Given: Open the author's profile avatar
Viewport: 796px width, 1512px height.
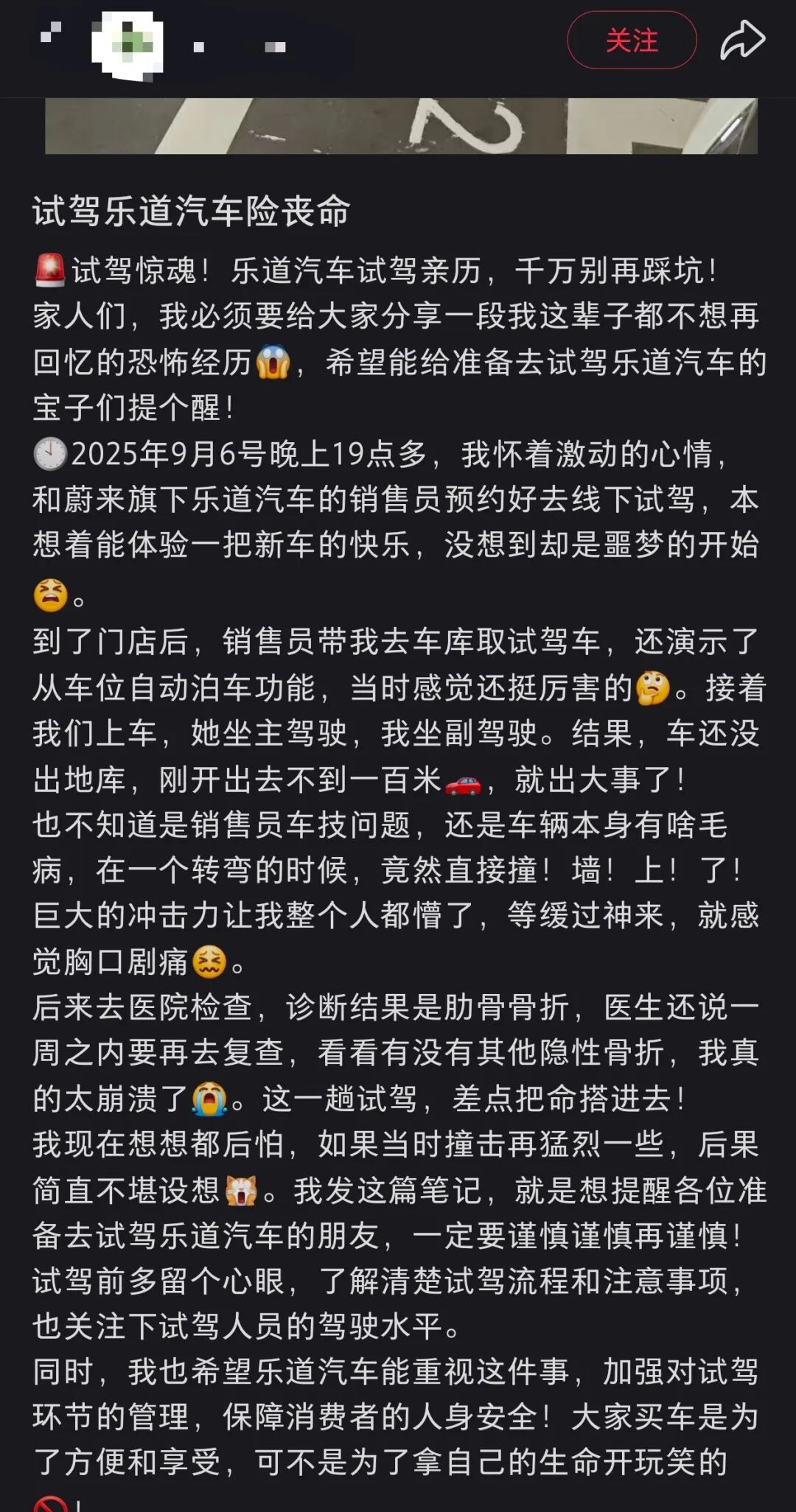Looking at the screenshot, I should click(x=127, y=46).
